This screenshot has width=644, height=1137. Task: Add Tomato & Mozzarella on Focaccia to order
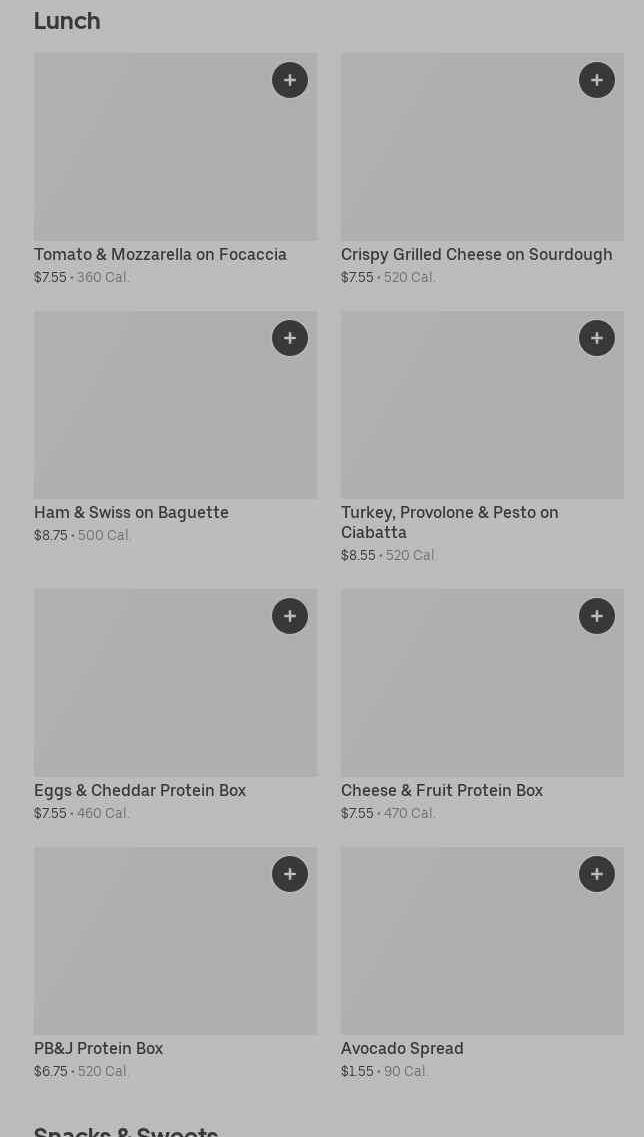[290, 80]
